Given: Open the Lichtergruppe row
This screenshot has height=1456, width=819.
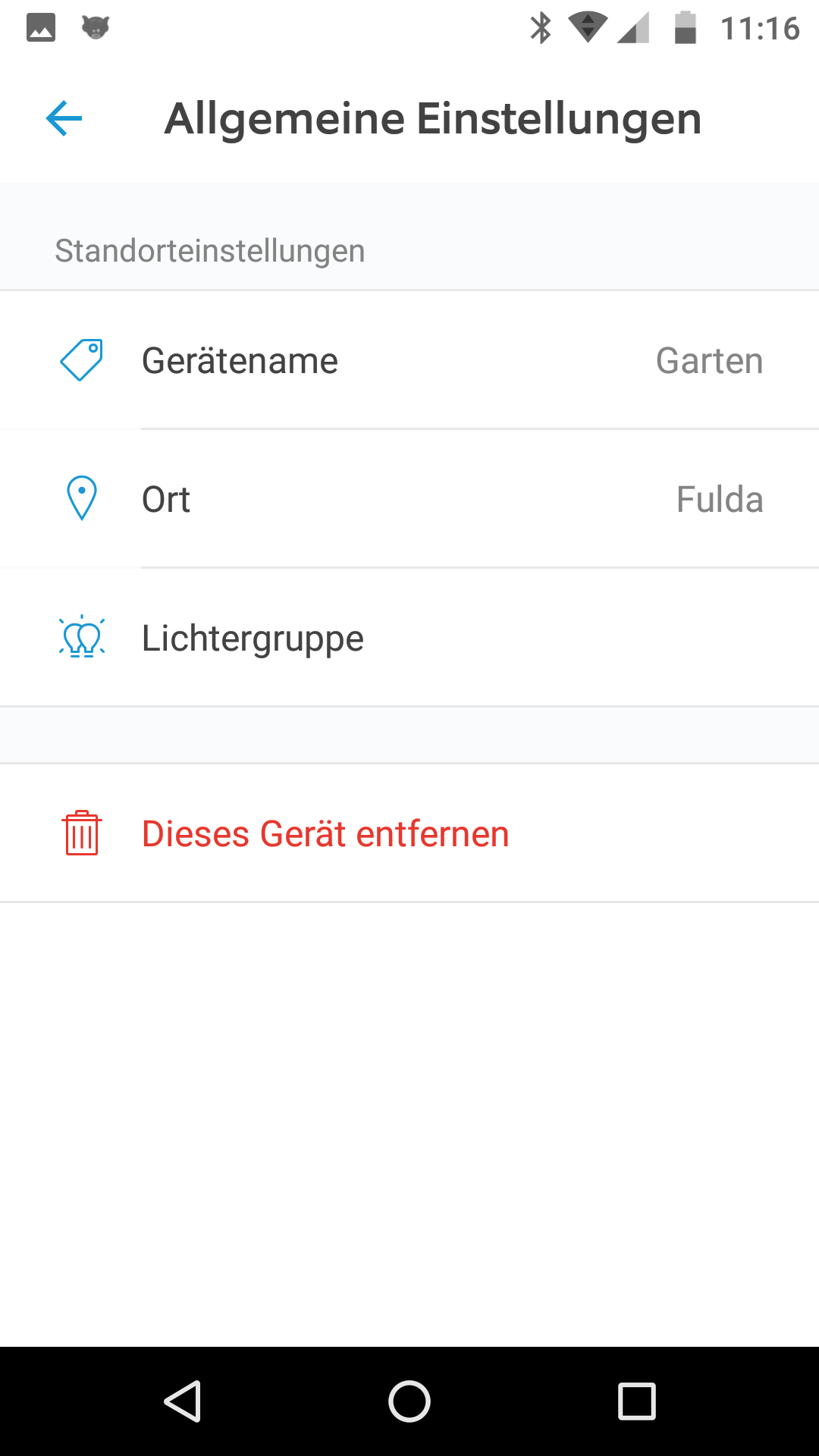Looking at the screenshot, I should pyautogui.click(x=409, y=638).
